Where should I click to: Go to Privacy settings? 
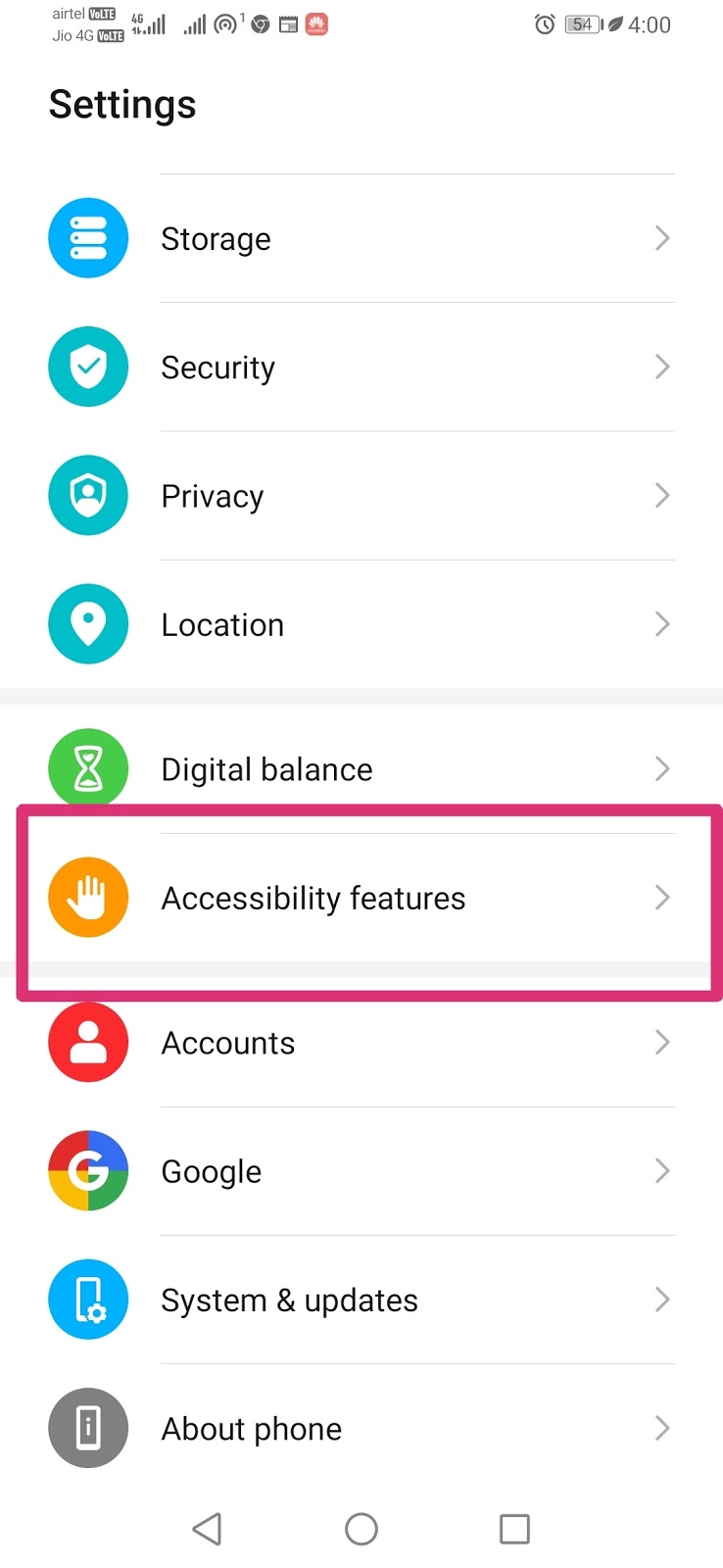point(361,496)
